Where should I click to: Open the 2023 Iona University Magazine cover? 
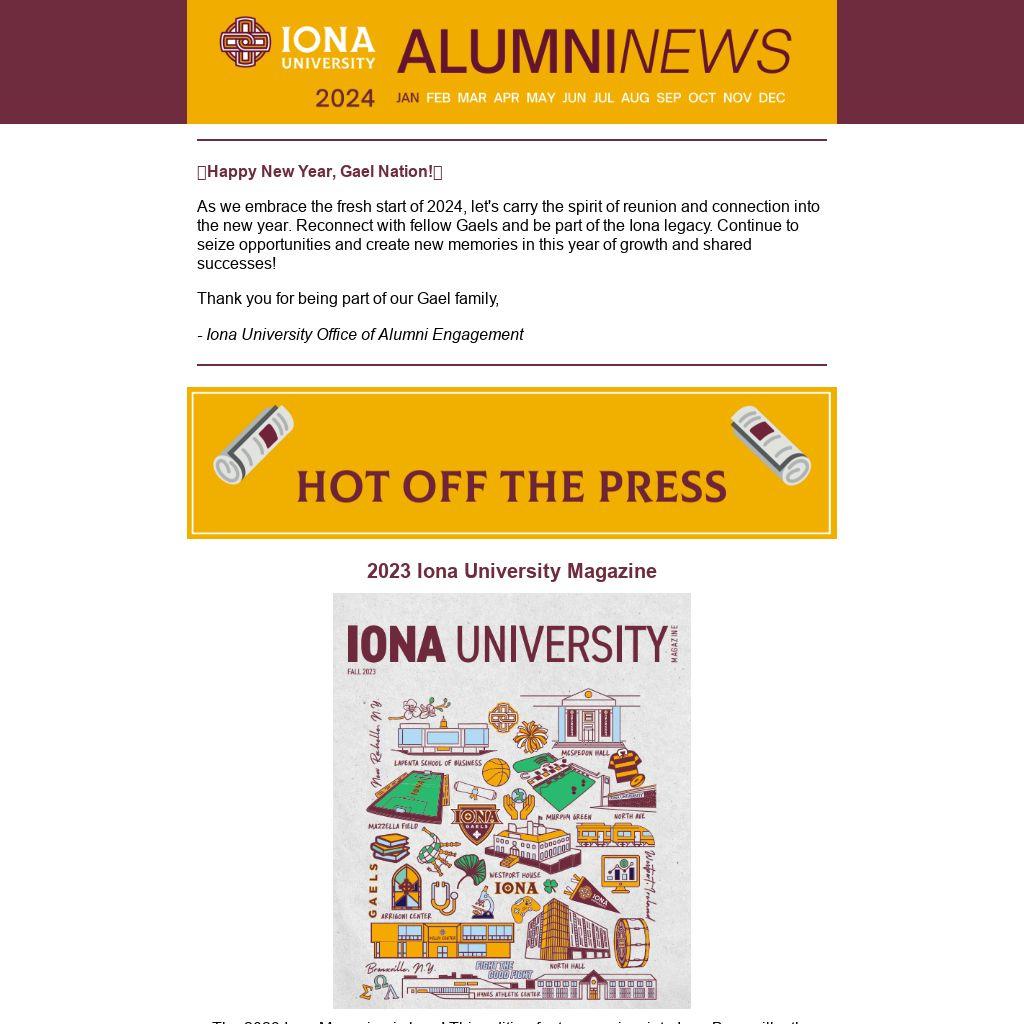(511, 800)
